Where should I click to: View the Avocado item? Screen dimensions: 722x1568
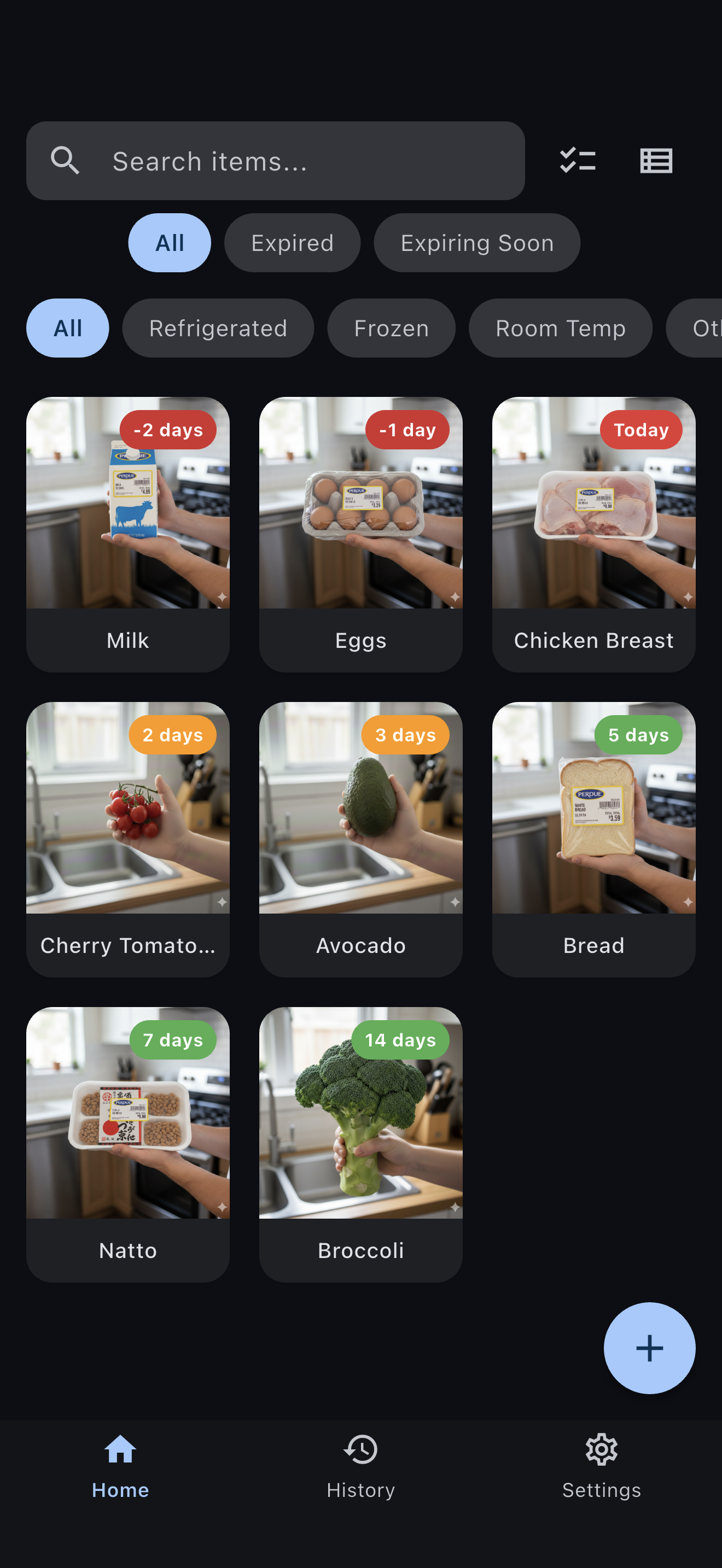pyautogui.click(x=360, y=839)
